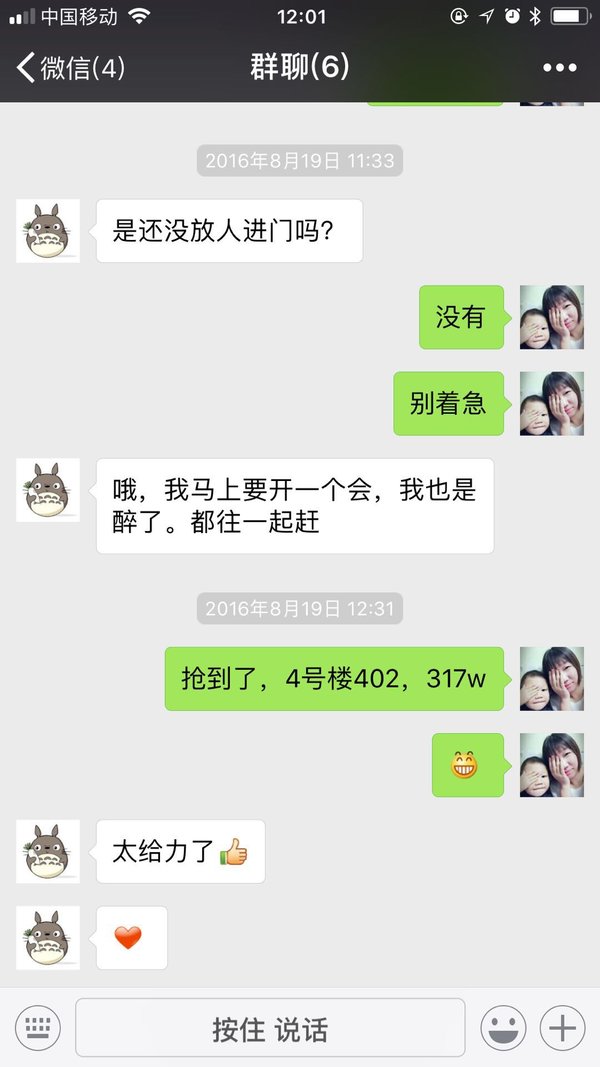This screenshot has width=600, height=1067.
Task: Switch to the keyboard input mode
Action: [x=38, y=1028]
